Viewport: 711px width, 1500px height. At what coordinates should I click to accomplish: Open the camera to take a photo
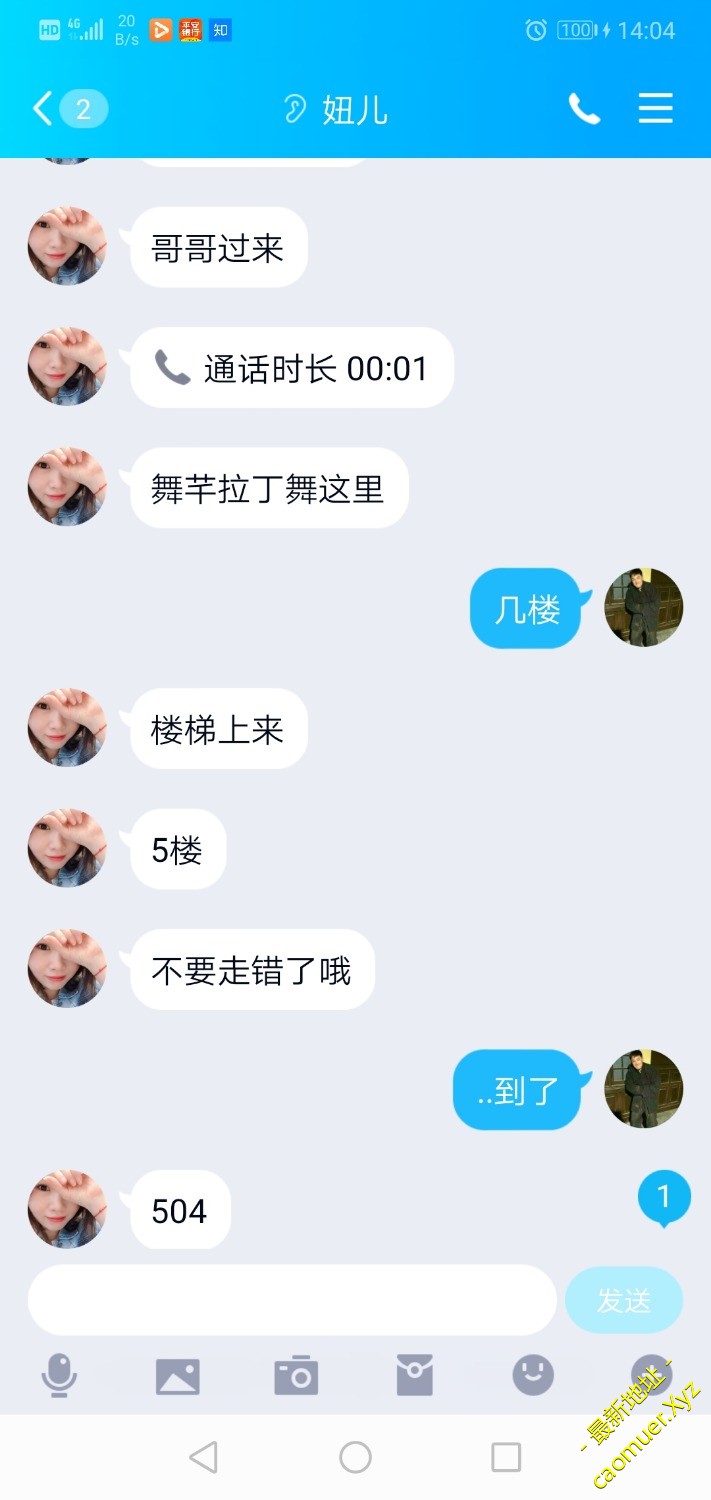pyautogui.click(x=296, y=1376)
